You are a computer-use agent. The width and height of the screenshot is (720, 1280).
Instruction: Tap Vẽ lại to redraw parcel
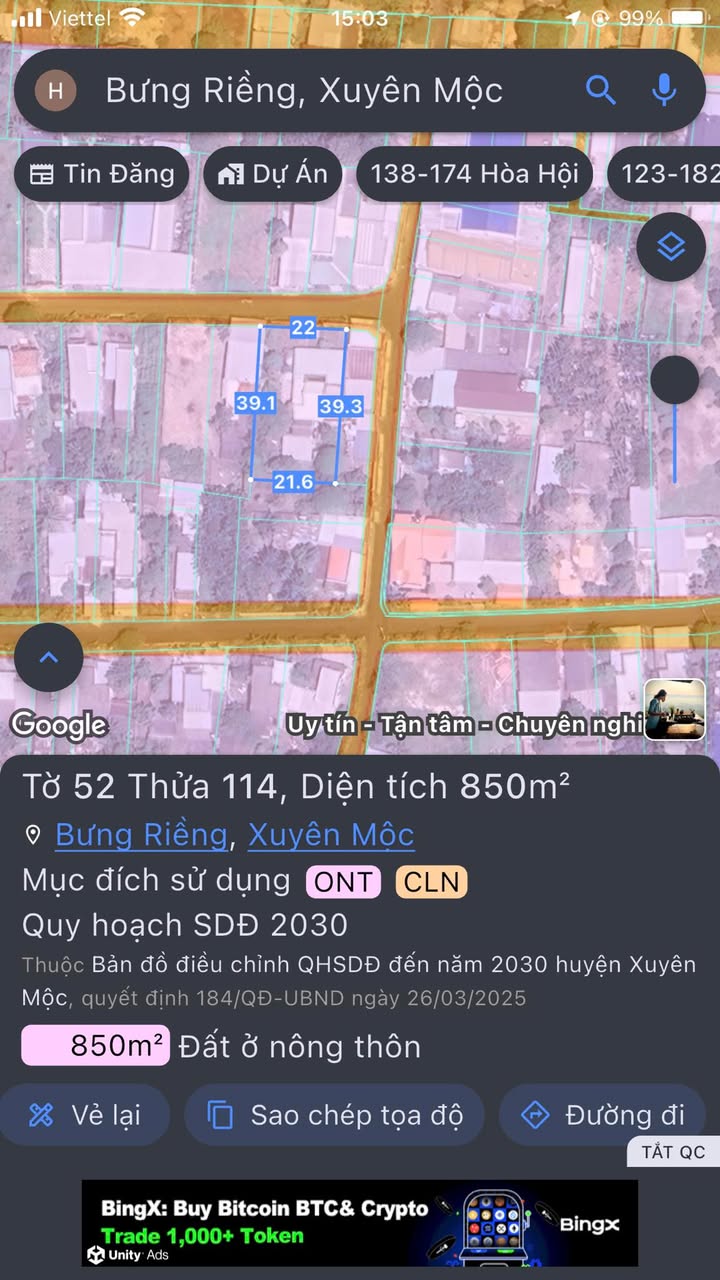pyautogui.click(x=85, y=1115)
